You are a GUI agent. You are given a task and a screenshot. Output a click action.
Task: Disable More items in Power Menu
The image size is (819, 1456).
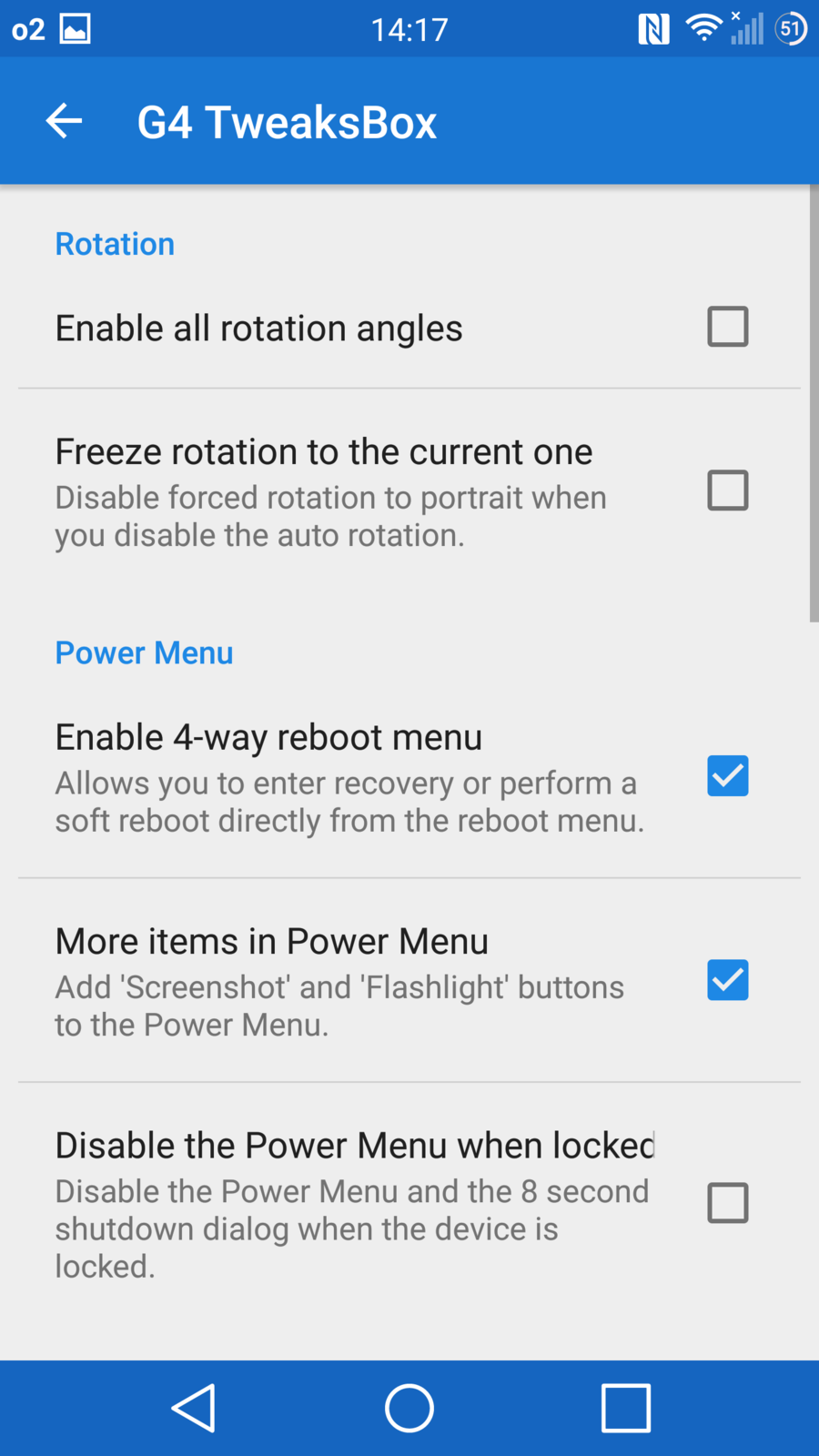point(727,980)
